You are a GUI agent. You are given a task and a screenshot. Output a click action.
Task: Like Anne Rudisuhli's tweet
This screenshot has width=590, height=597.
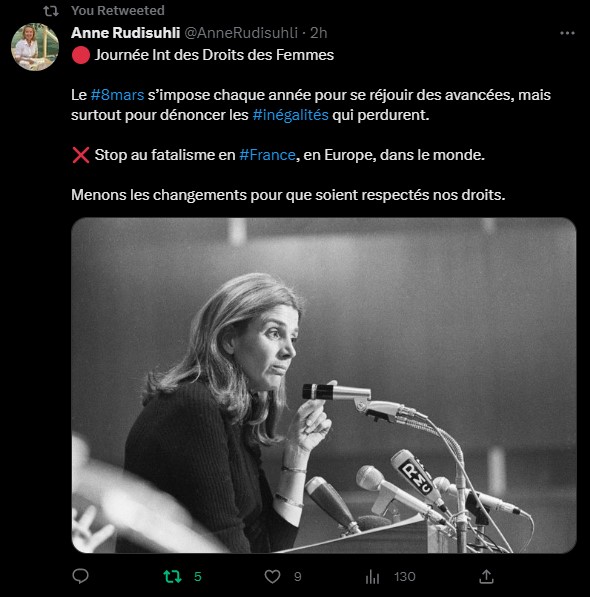(x=272, y=576)
